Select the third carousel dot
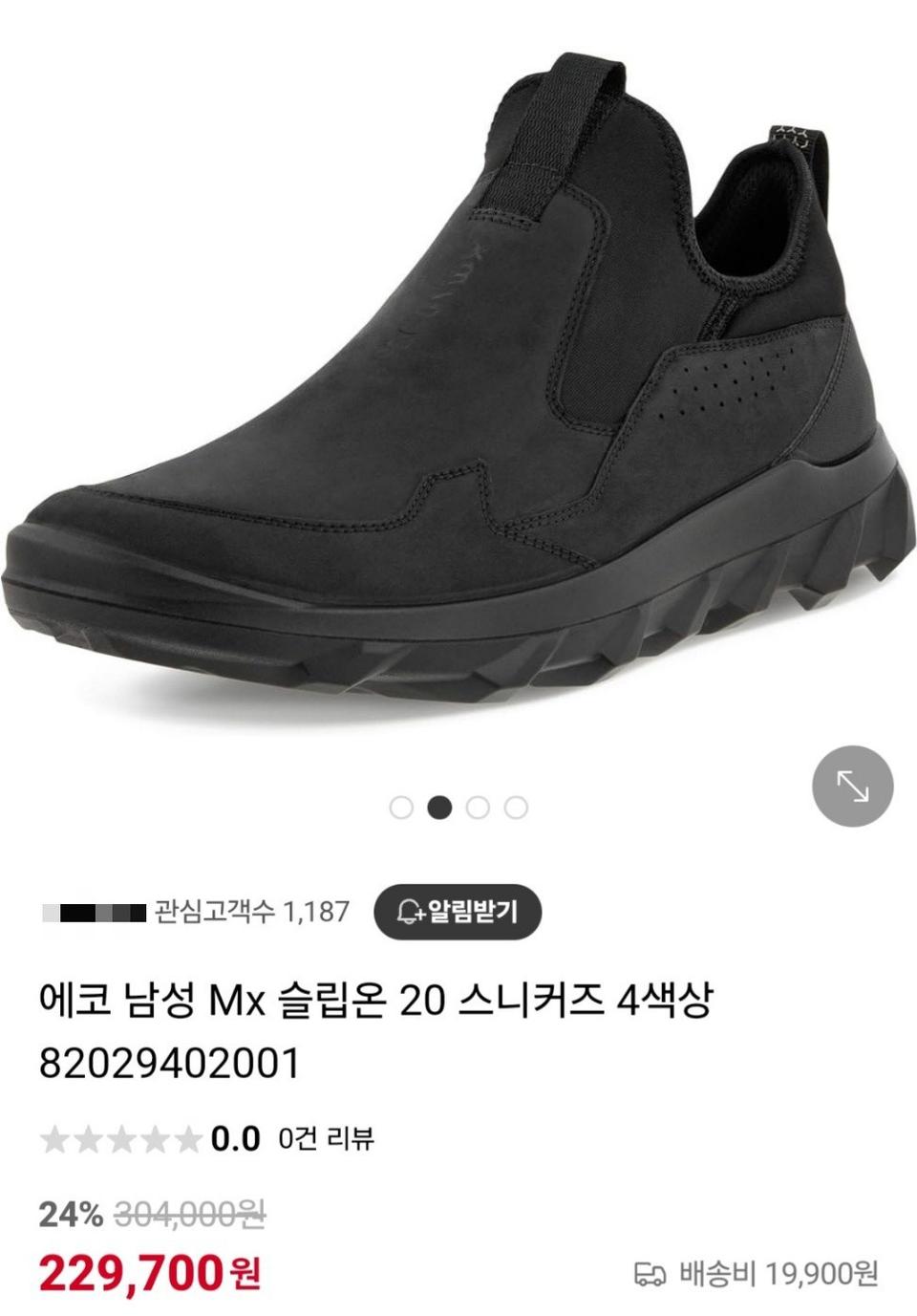 [x=479, y=808]
